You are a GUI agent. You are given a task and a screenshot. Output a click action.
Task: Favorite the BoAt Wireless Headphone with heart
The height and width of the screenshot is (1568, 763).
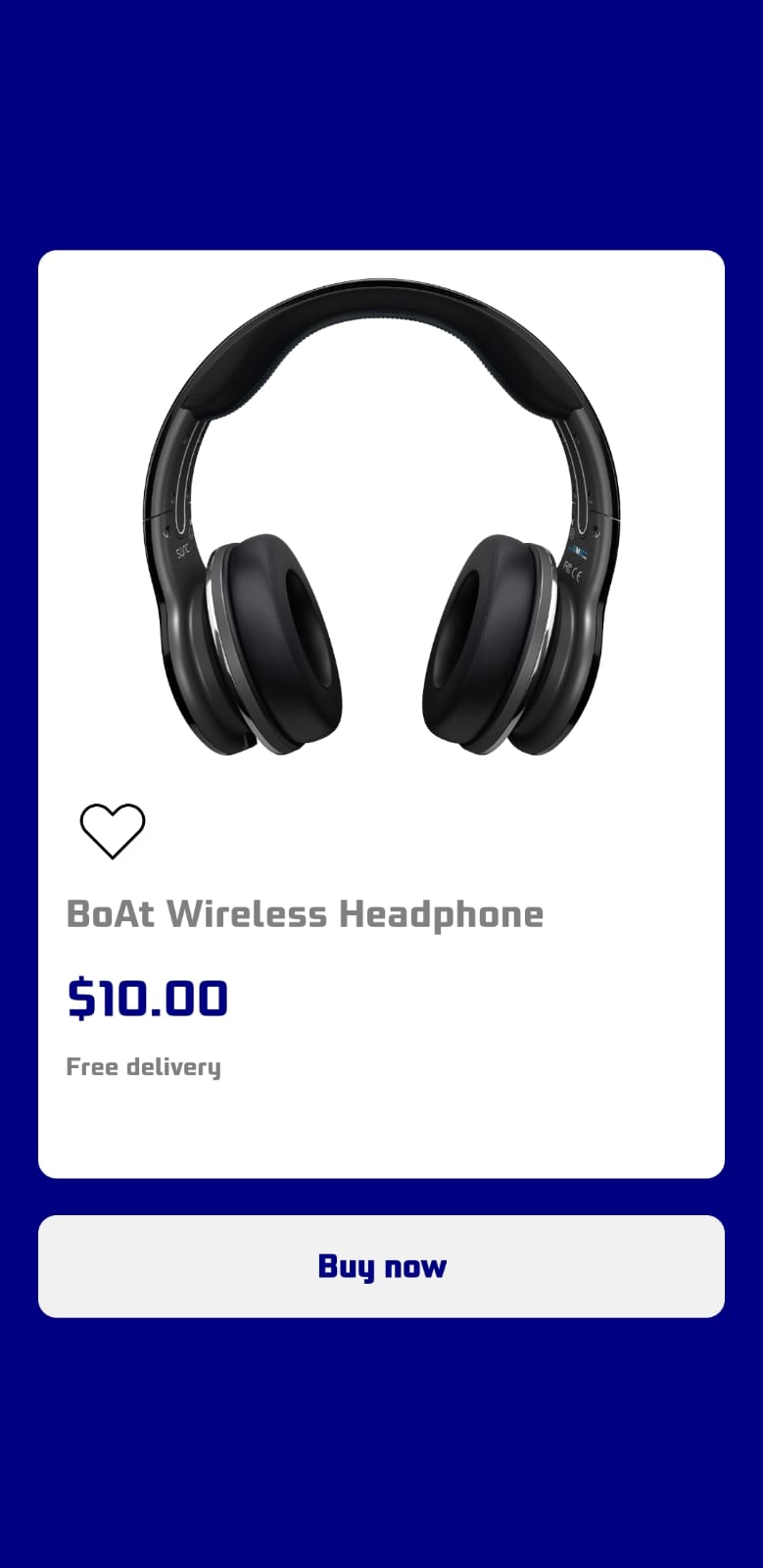113,830
